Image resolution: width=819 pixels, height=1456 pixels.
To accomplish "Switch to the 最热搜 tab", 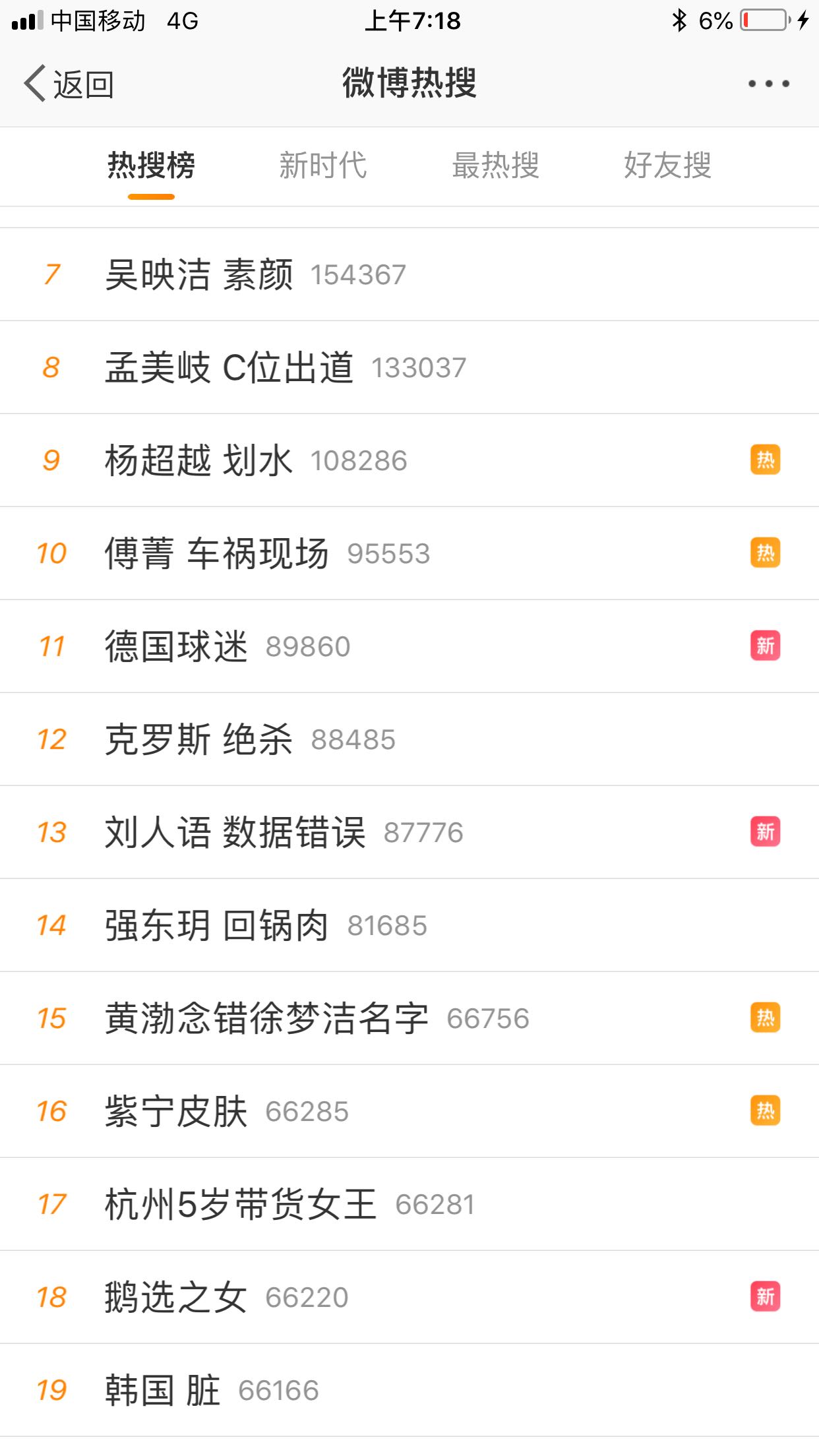I will click(x=495, y=165).
